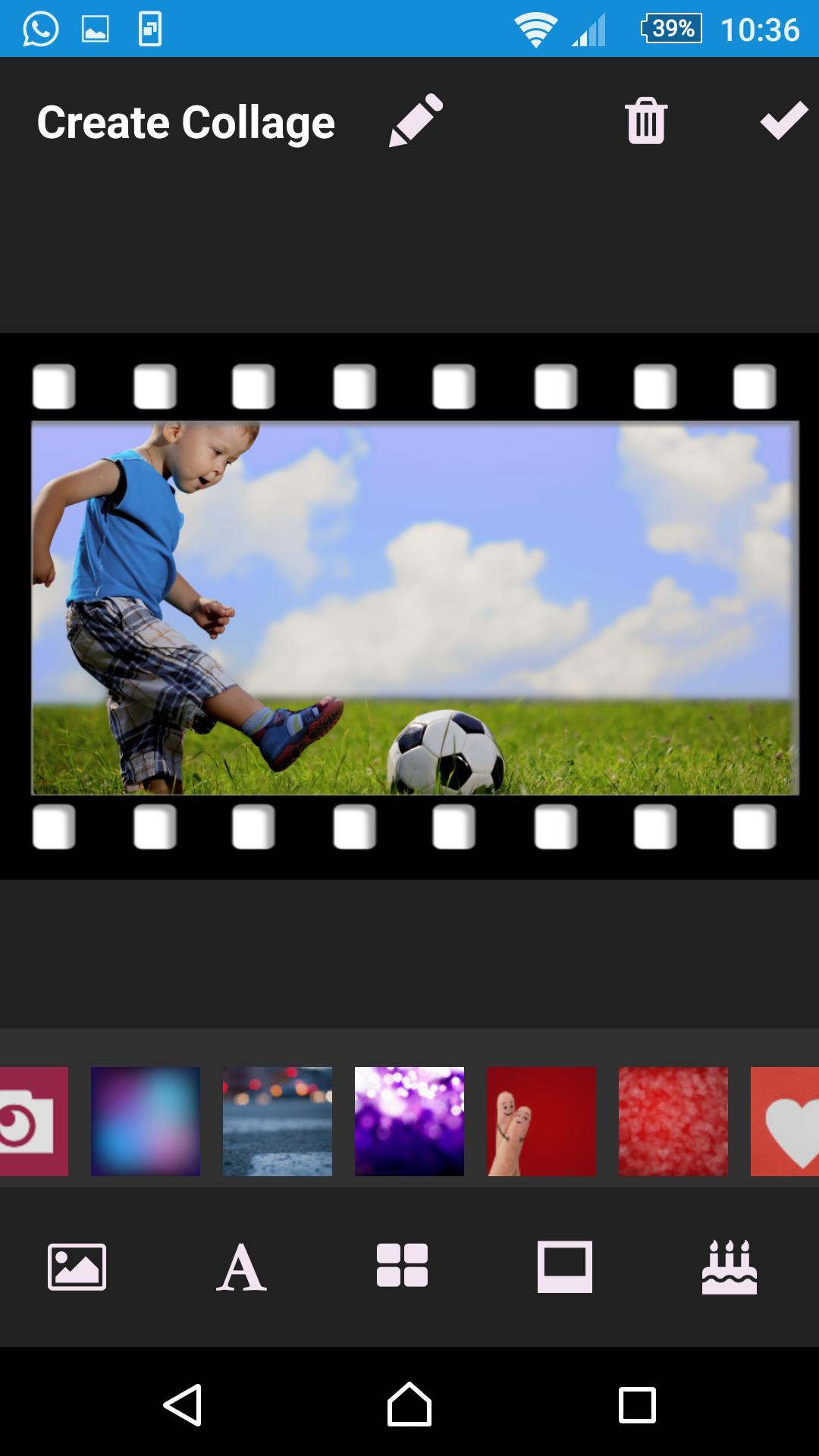Image resolution: width=819 pixels, height=1456 pixels.
Task: Choose the purple sparkle background
Action: click(409, 1122)
